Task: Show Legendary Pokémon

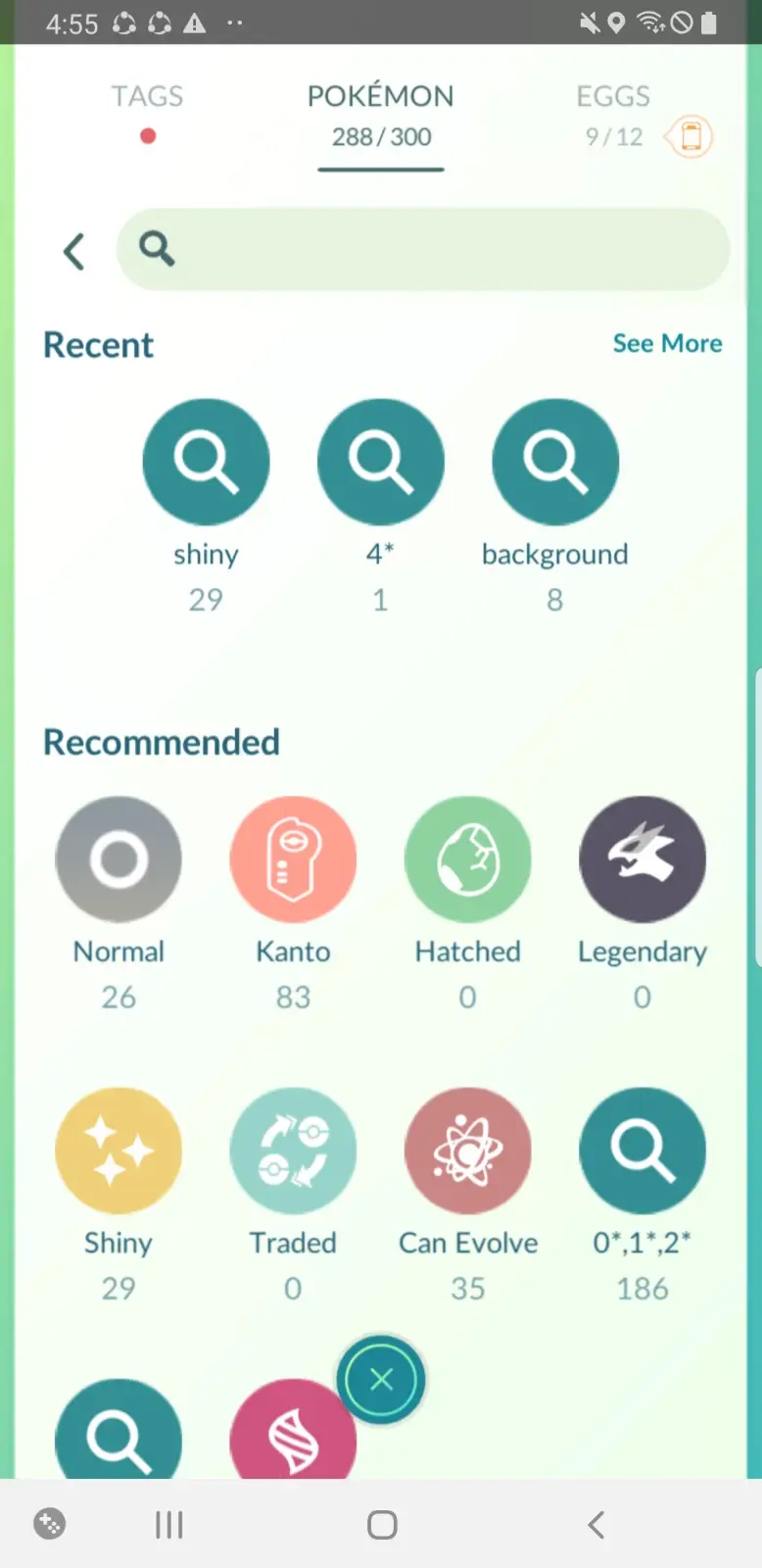Action: pyautogui.click(x=642, y=859)
